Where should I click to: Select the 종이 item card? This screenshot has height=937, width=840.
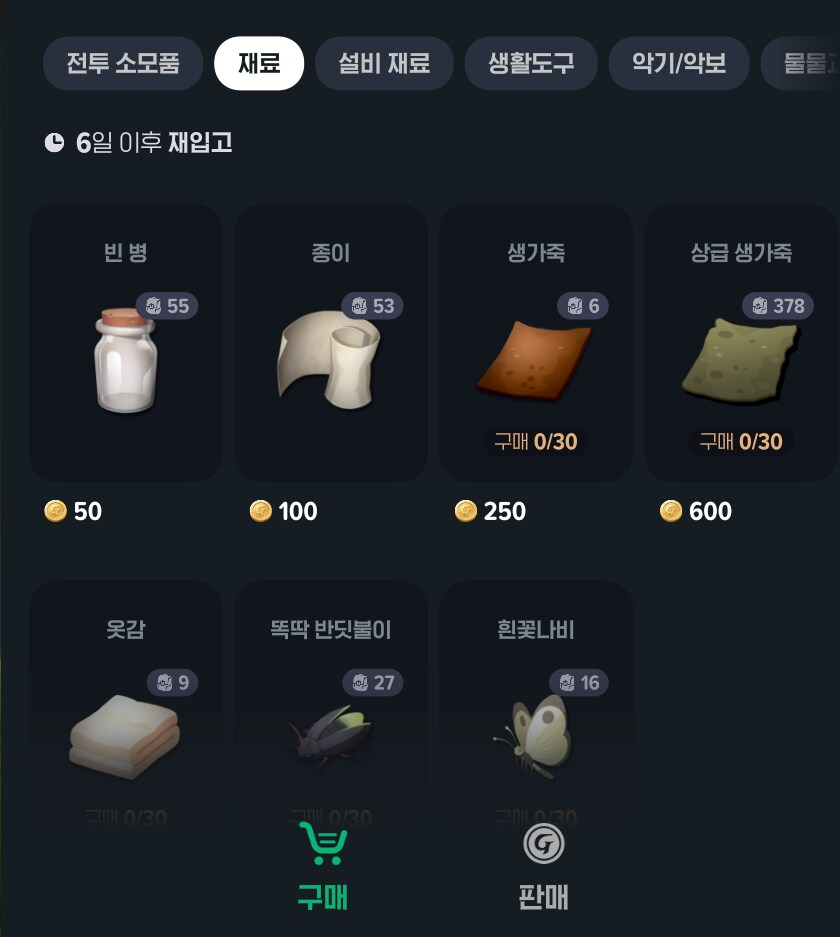[330, 340]
